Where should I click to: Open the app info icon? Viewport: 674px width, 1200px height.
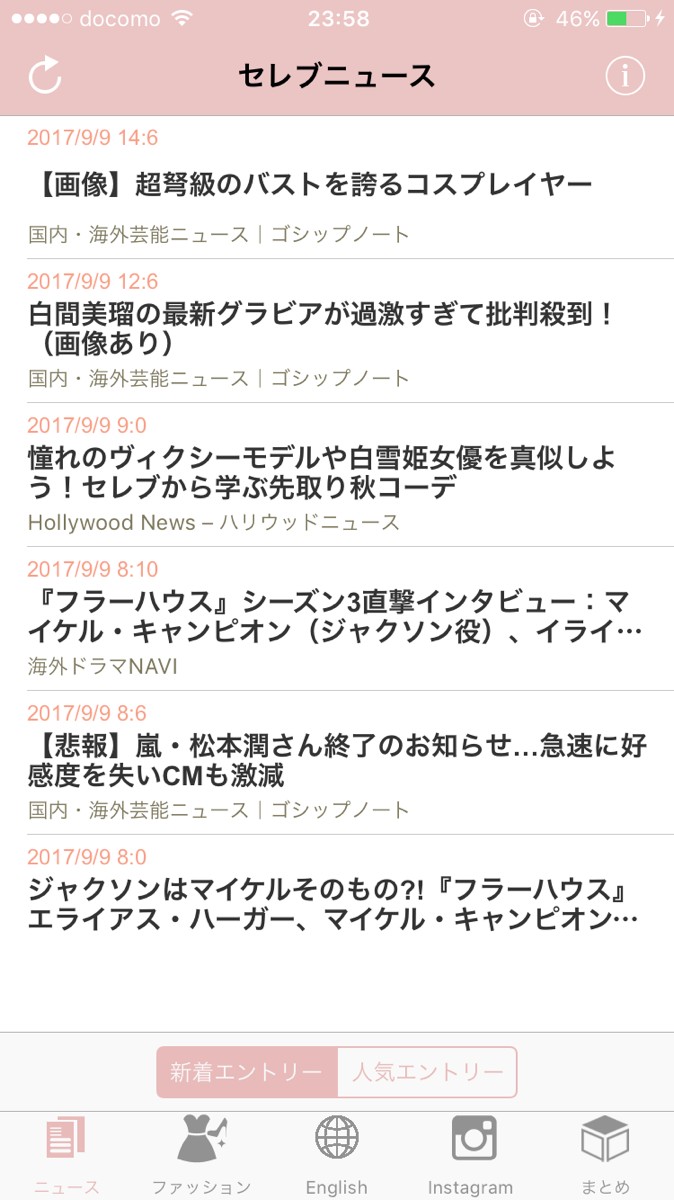625,76
